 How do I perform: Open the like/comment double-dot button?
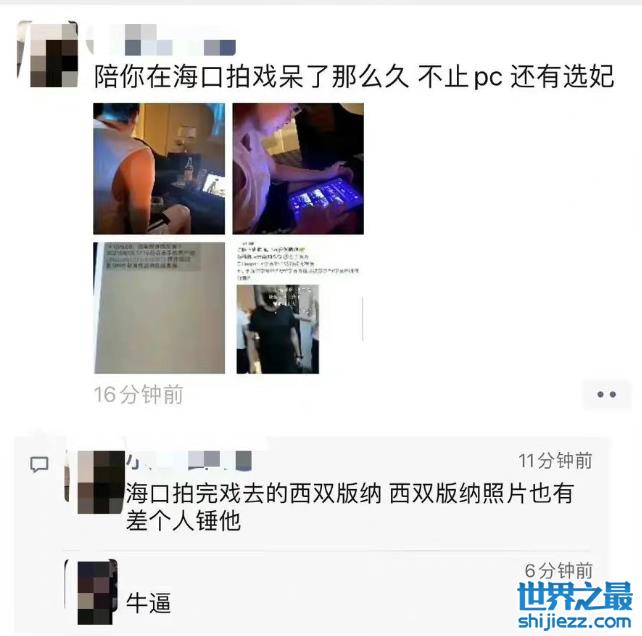tap(606, 394)
